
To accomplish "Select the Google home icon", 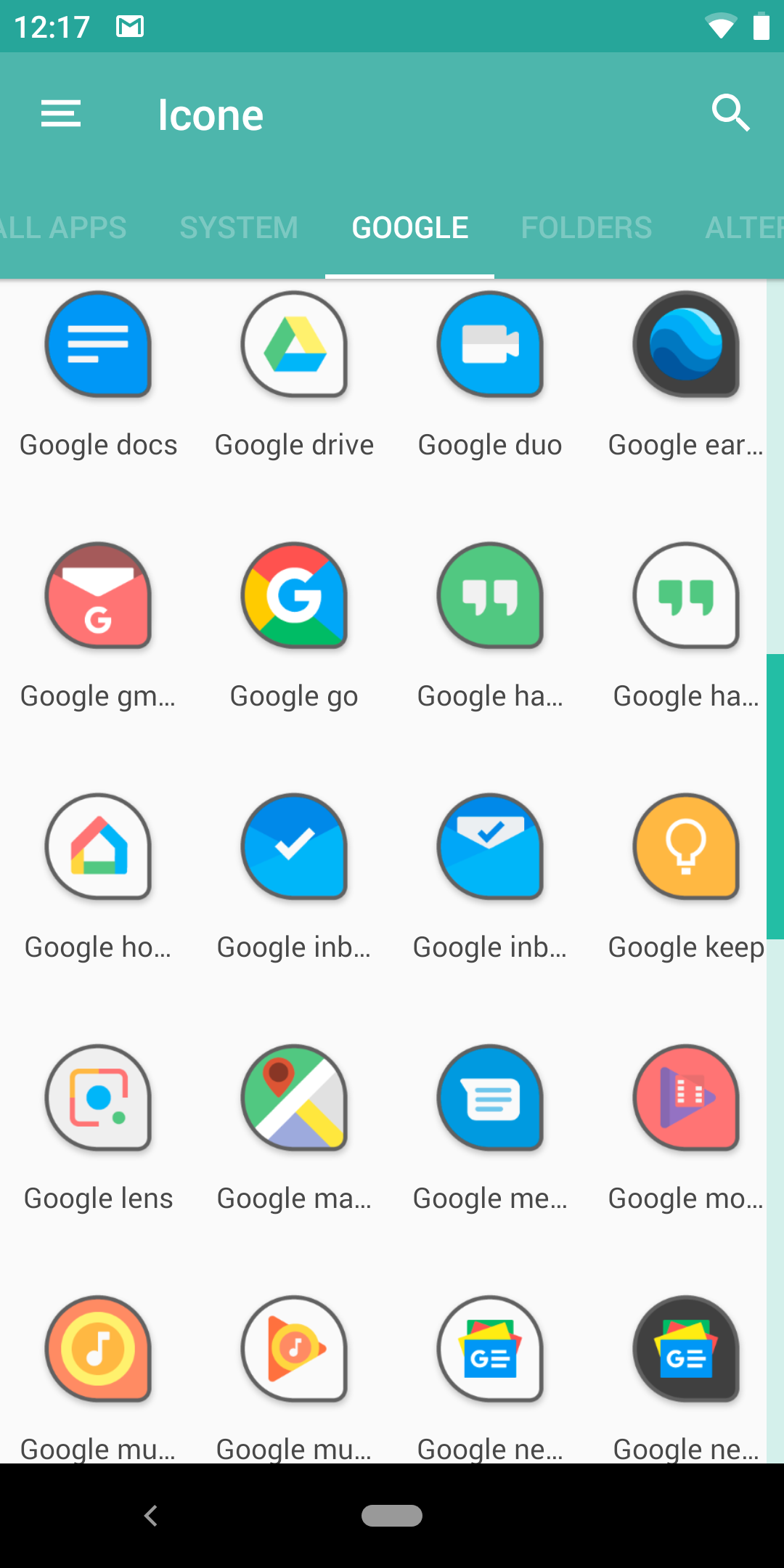I will point(98,846).
